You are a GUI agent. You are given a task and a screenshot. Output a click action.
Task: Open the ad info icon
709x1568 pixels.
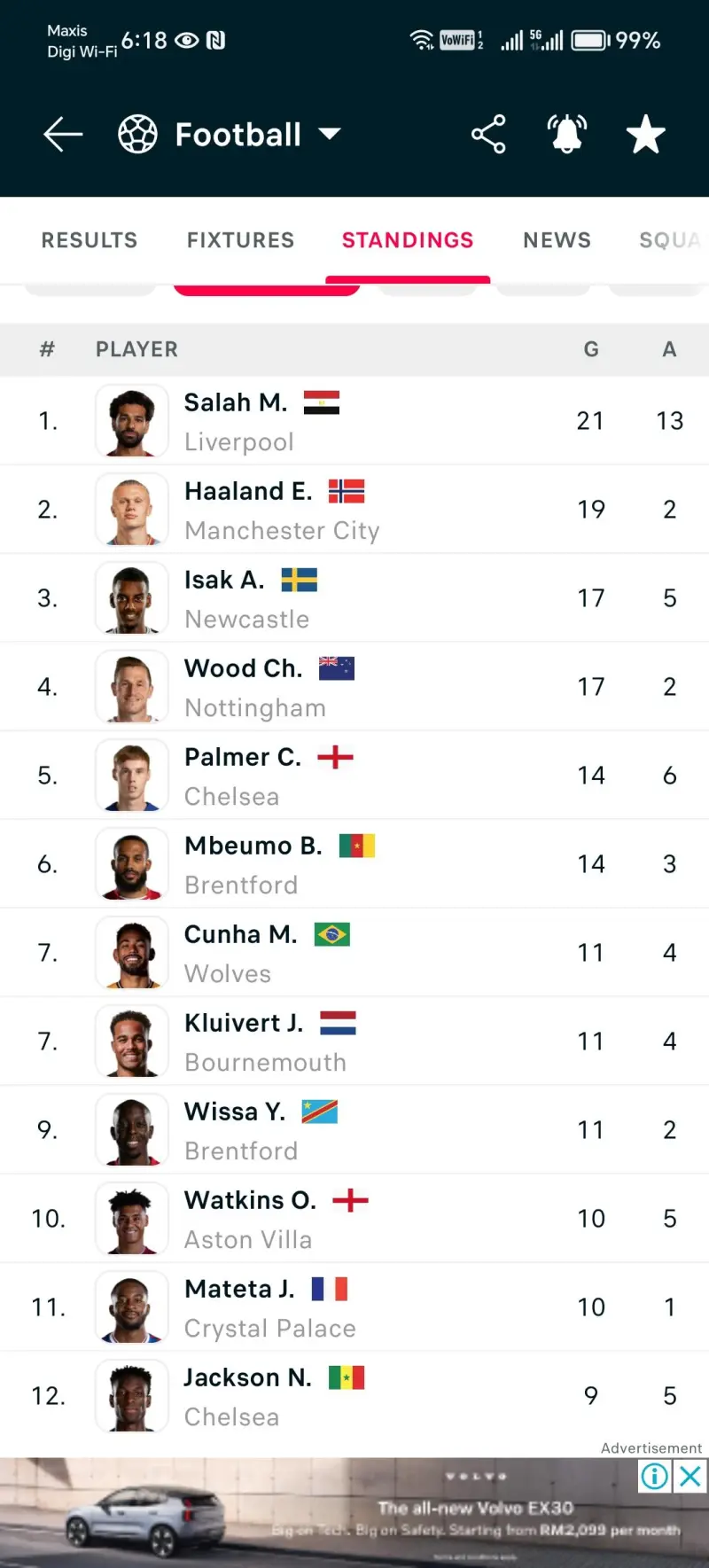(x=655, y=1476)
